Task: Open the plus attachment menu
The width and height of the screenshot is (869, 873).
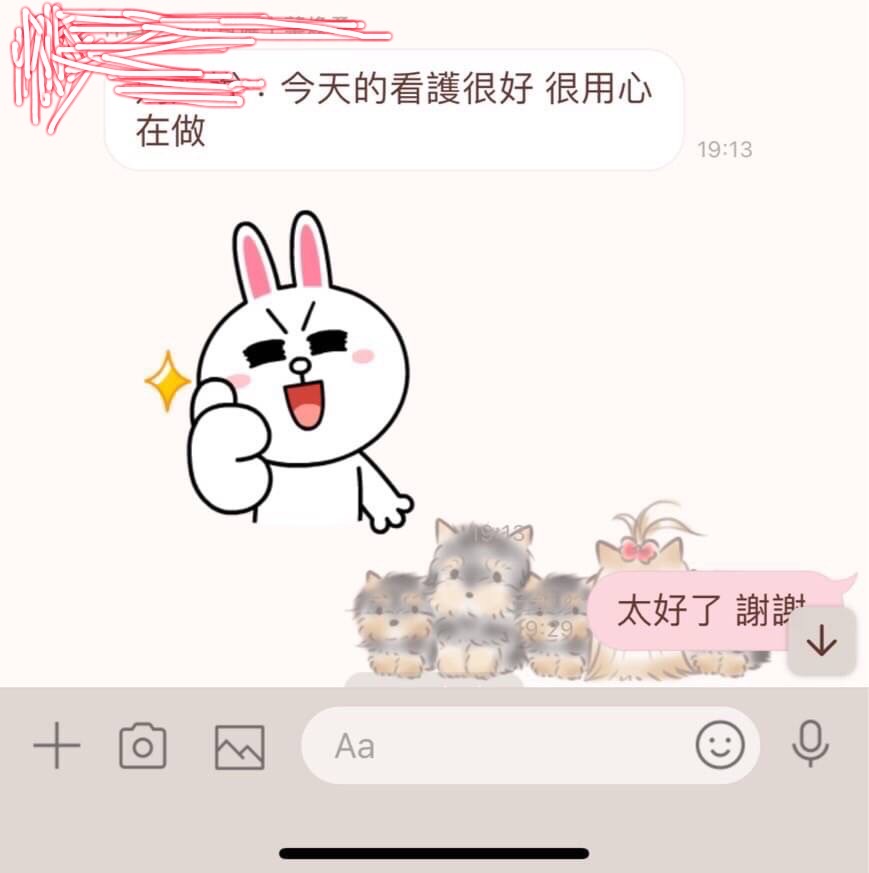Action: click(x=57, y=746)
